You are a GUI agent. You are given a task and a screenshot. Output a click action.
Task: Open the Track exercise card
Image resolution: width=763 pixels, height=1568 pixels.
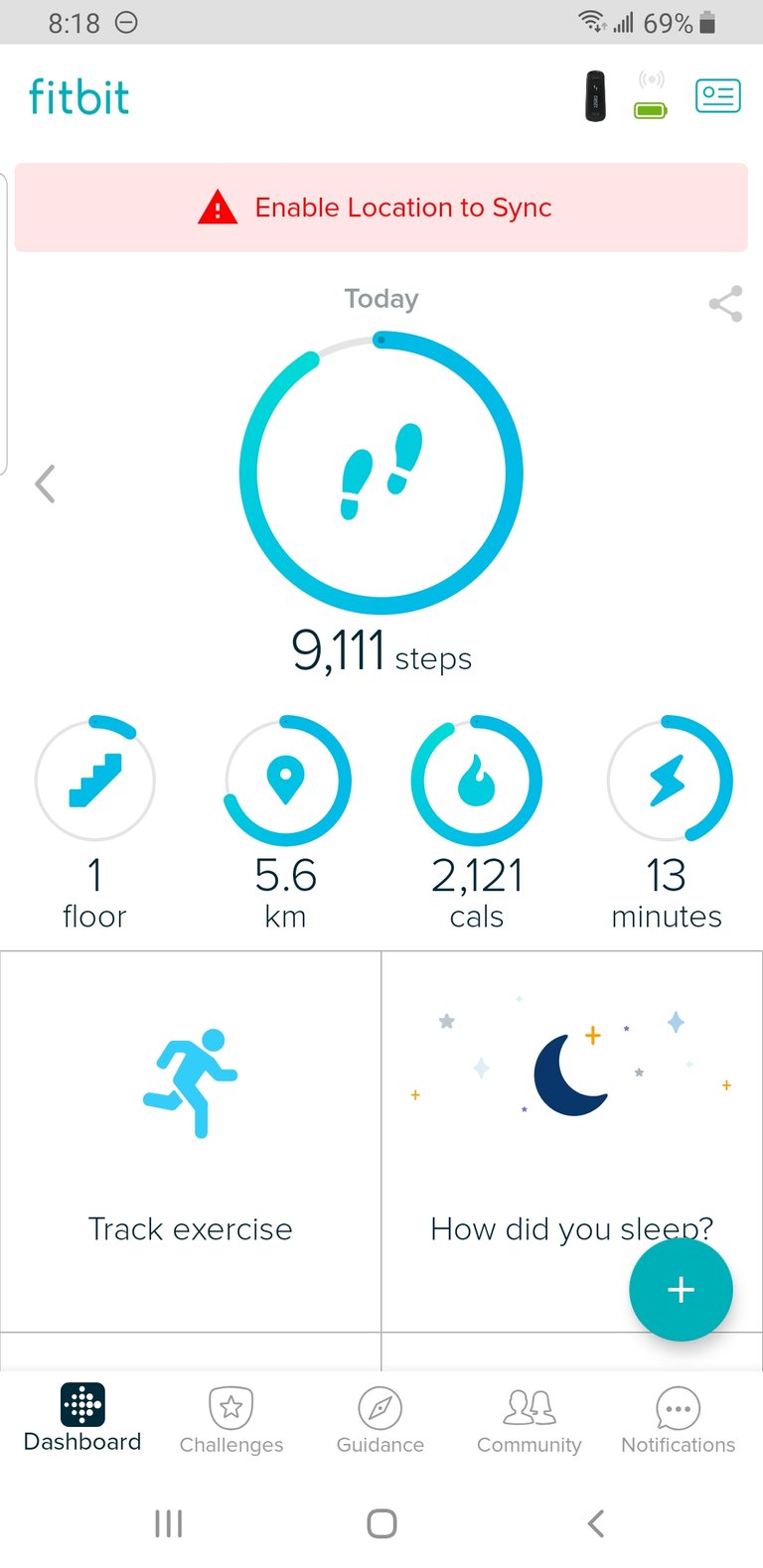tap(191, 1142)
